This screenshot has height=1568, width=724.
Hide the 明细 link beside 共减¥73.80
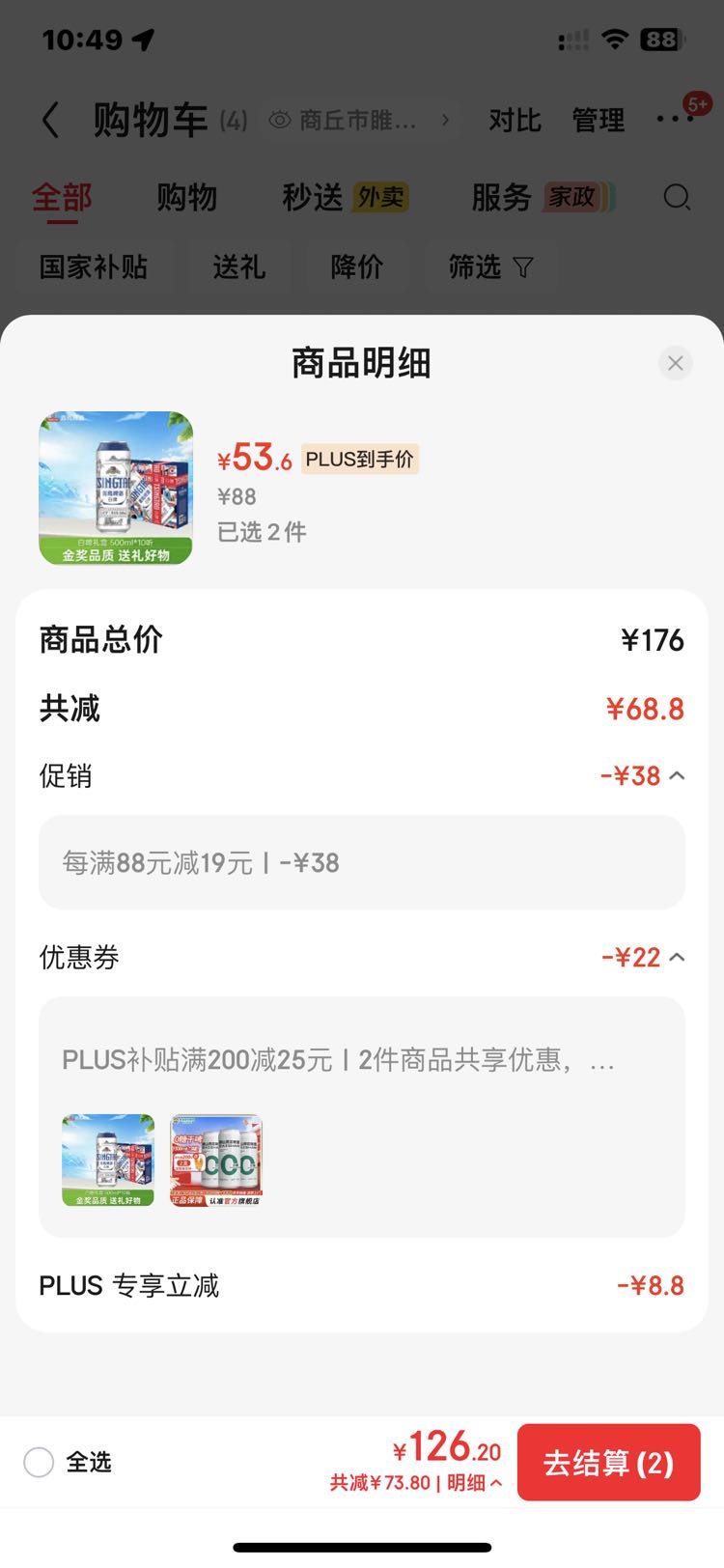click(x=474, y=1482)
